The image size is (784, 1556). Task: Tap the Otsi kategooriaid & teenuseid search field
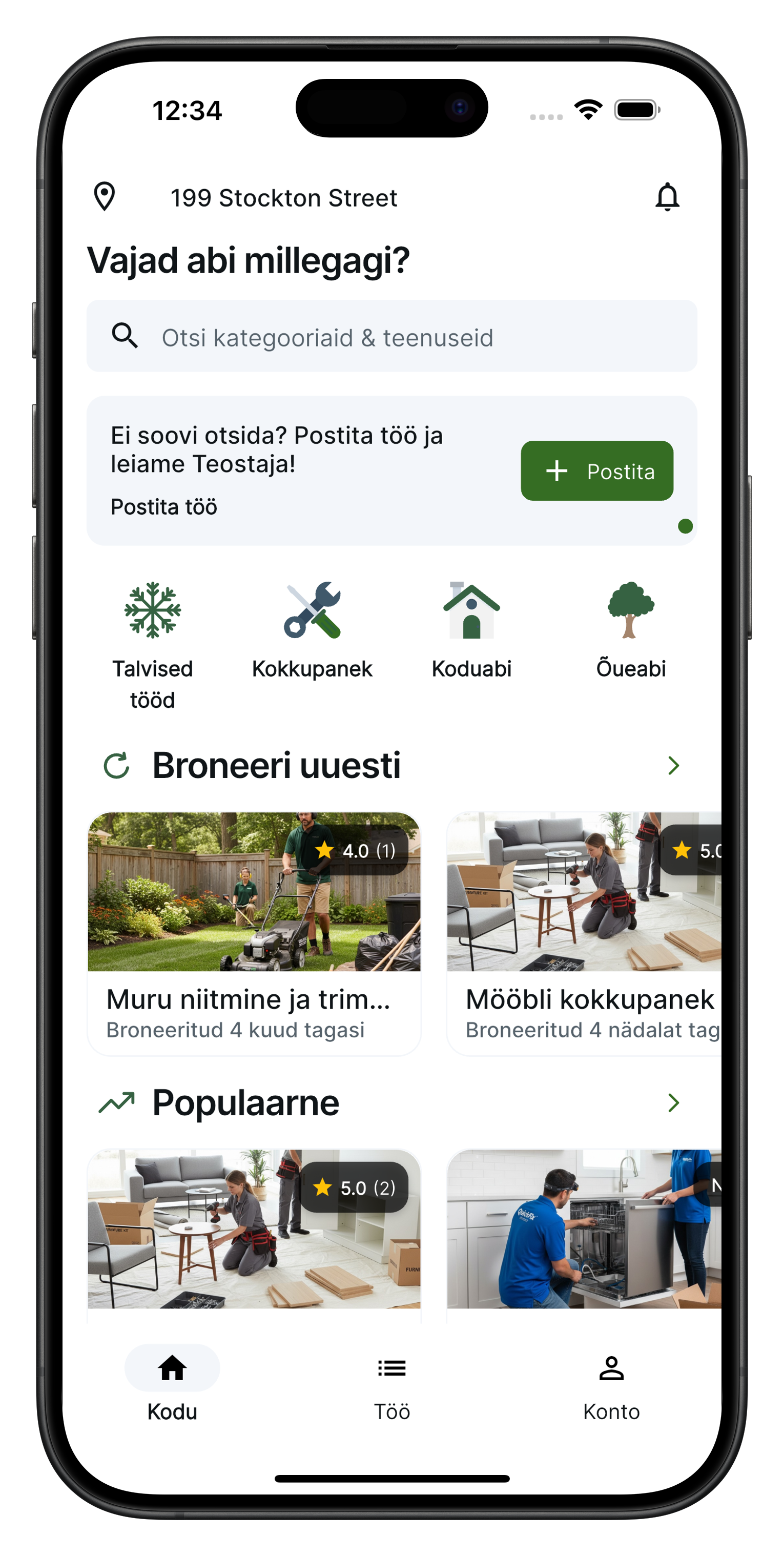tap(391, 336)
